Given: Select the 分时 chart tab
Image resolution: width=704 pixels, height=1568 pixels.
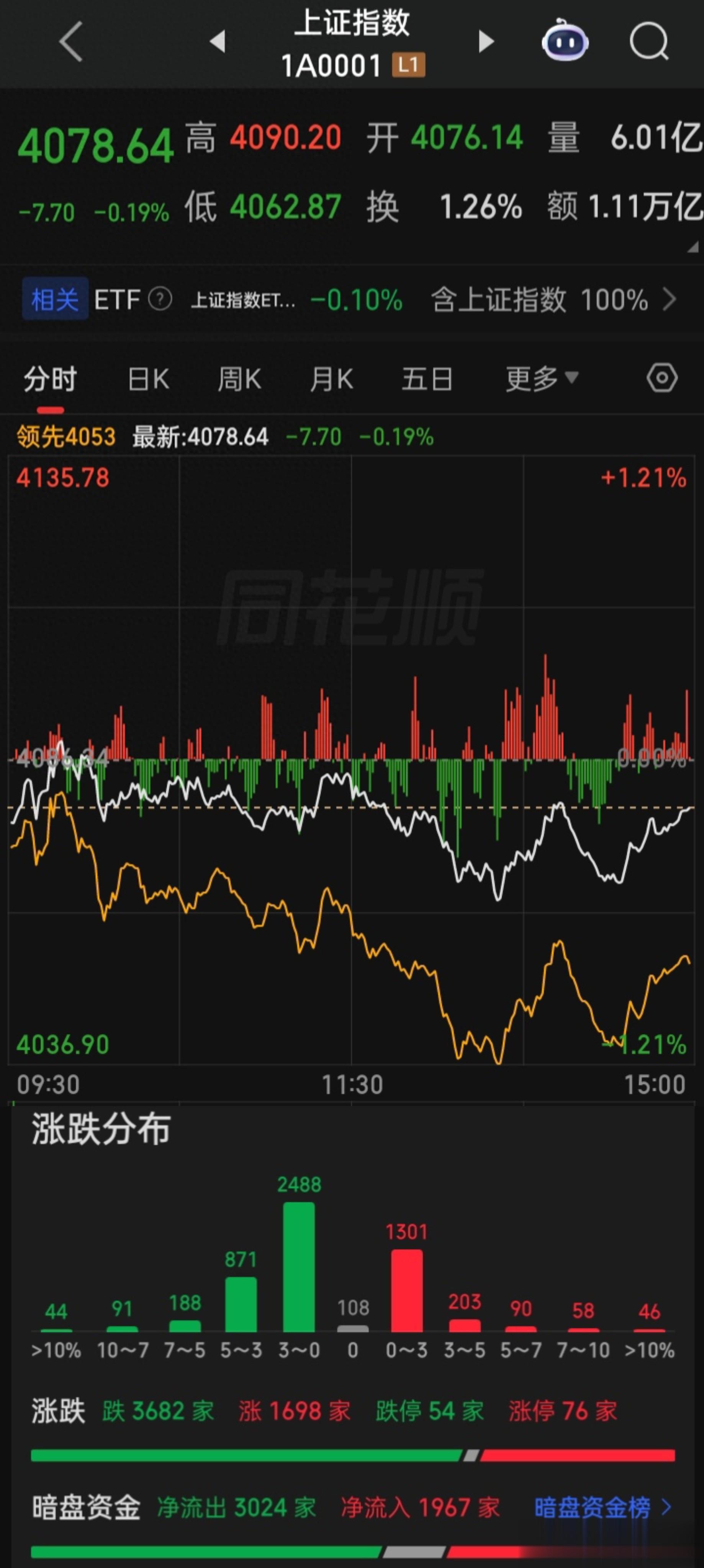Looking at the screenshot, I should coord(50,379).
